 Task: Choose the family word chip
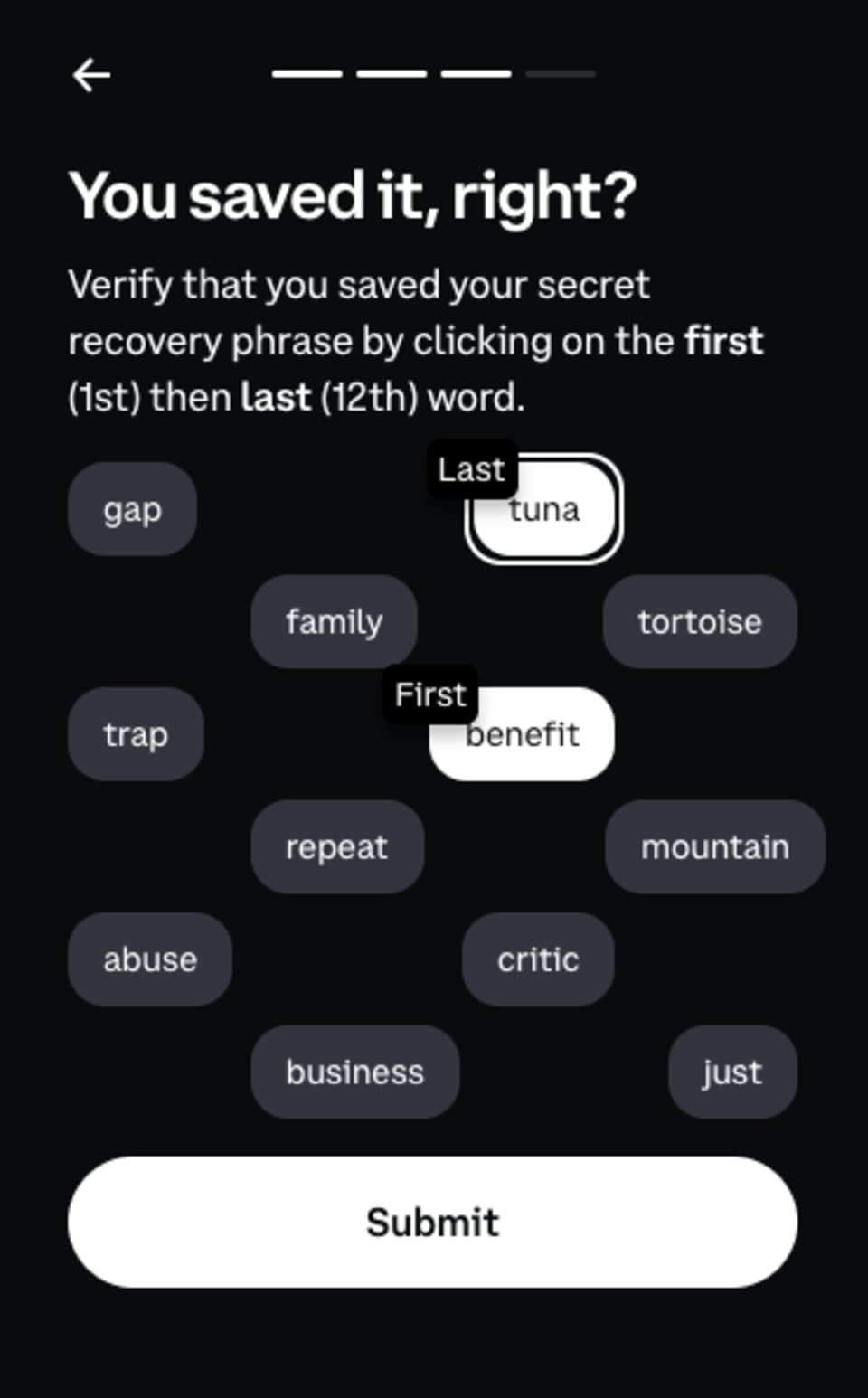(334, 621)
